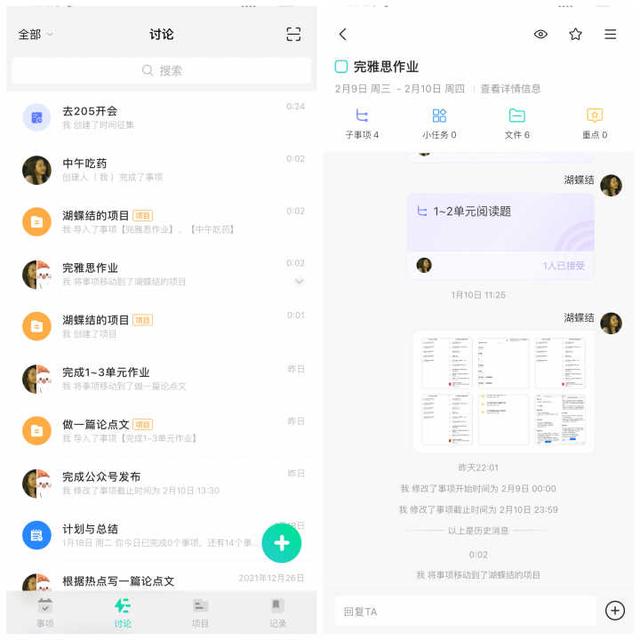This screenshot has width=640, height=640.
Task: Open the 文件 6 section
Action: [517, 123]
